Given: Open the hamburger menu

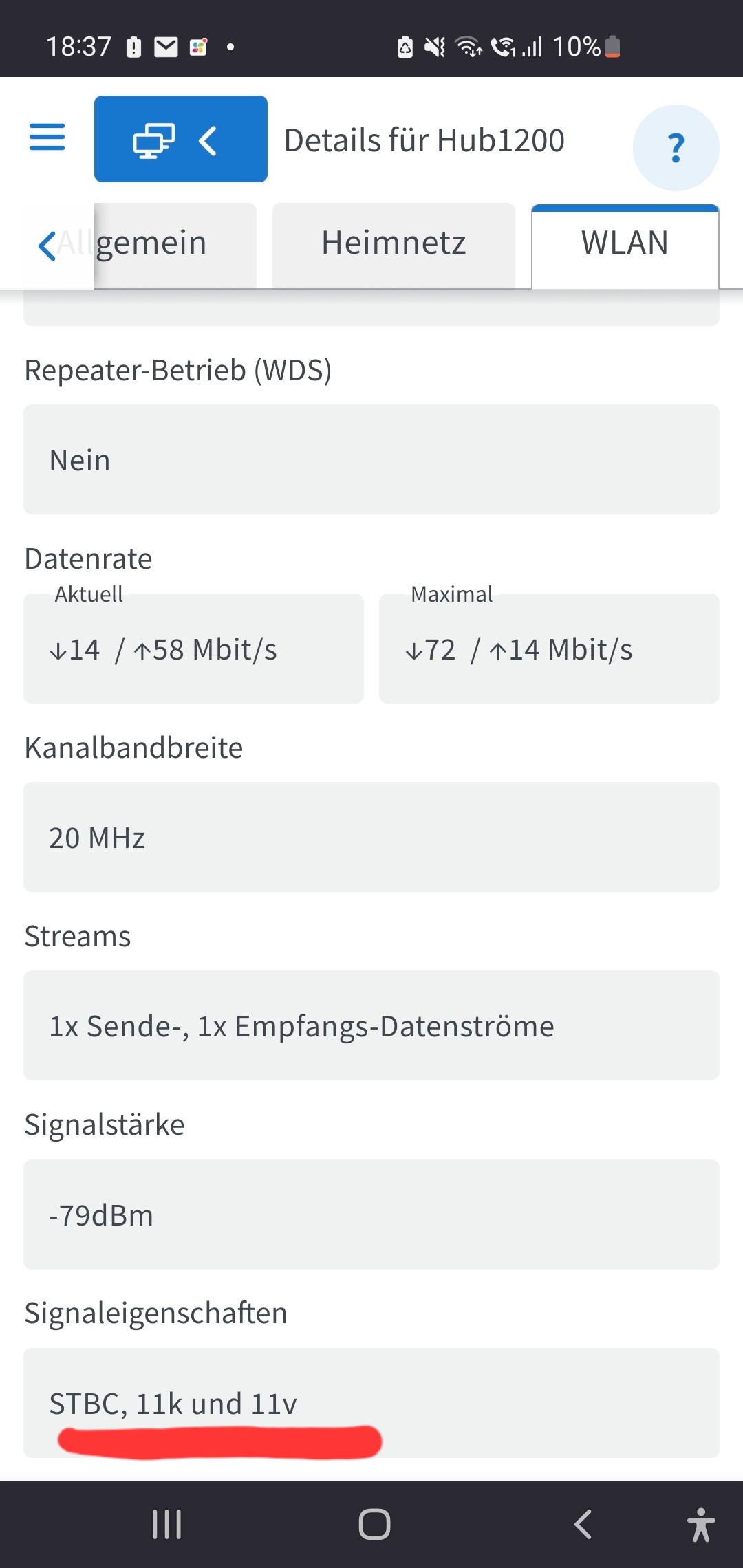Looking at the screenshot, I should [47, 138].
